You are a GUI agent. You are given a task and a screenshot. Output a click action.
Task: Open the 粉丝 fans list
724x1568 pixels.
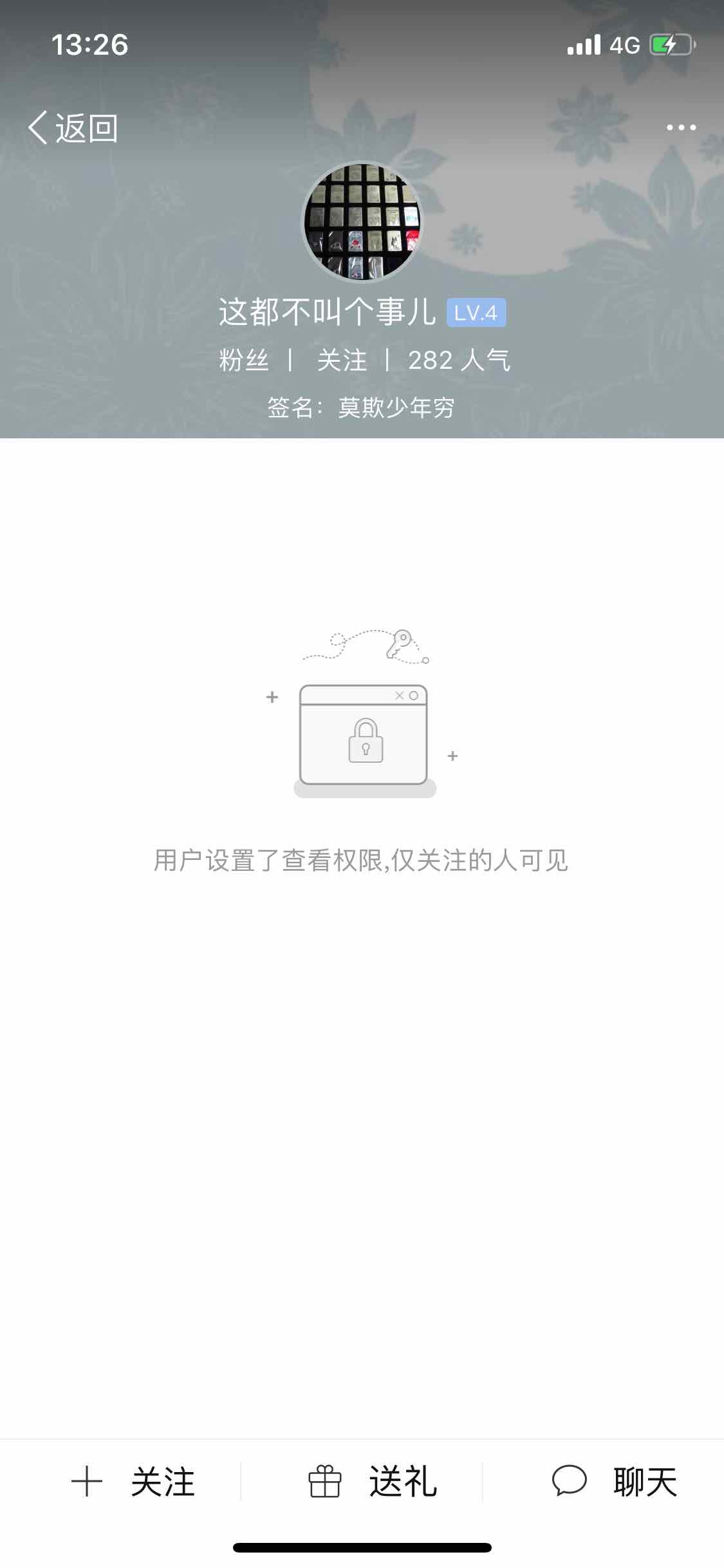tap(244, 360)
